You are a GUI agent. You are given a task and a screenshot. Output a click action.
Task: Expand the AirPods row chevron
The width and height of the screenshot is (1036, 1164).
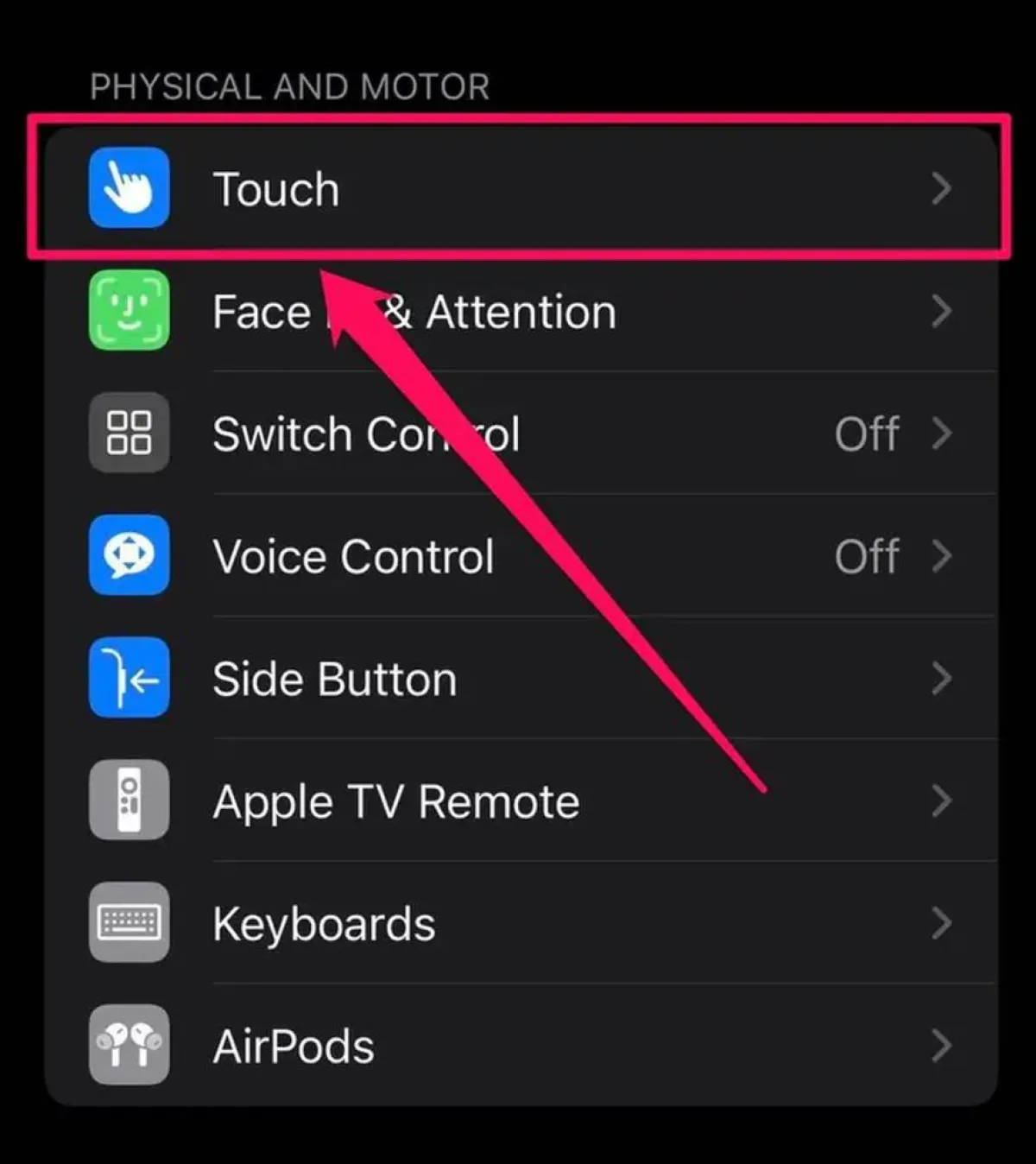pyautogui.click(x=941, y=1045)
